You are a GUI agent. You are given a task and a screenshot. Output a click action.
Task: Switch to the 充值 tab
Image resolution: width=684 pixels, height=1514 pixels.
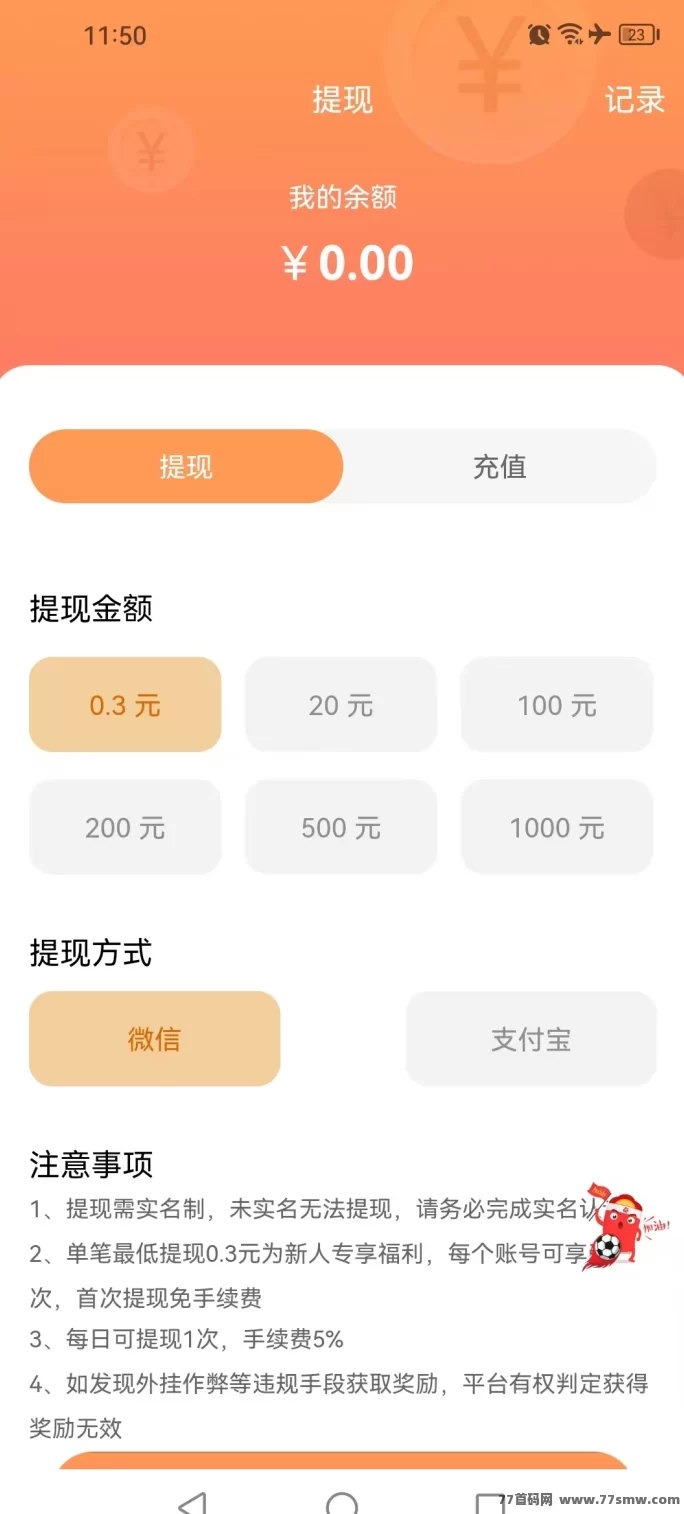click(x=500, y=467)
